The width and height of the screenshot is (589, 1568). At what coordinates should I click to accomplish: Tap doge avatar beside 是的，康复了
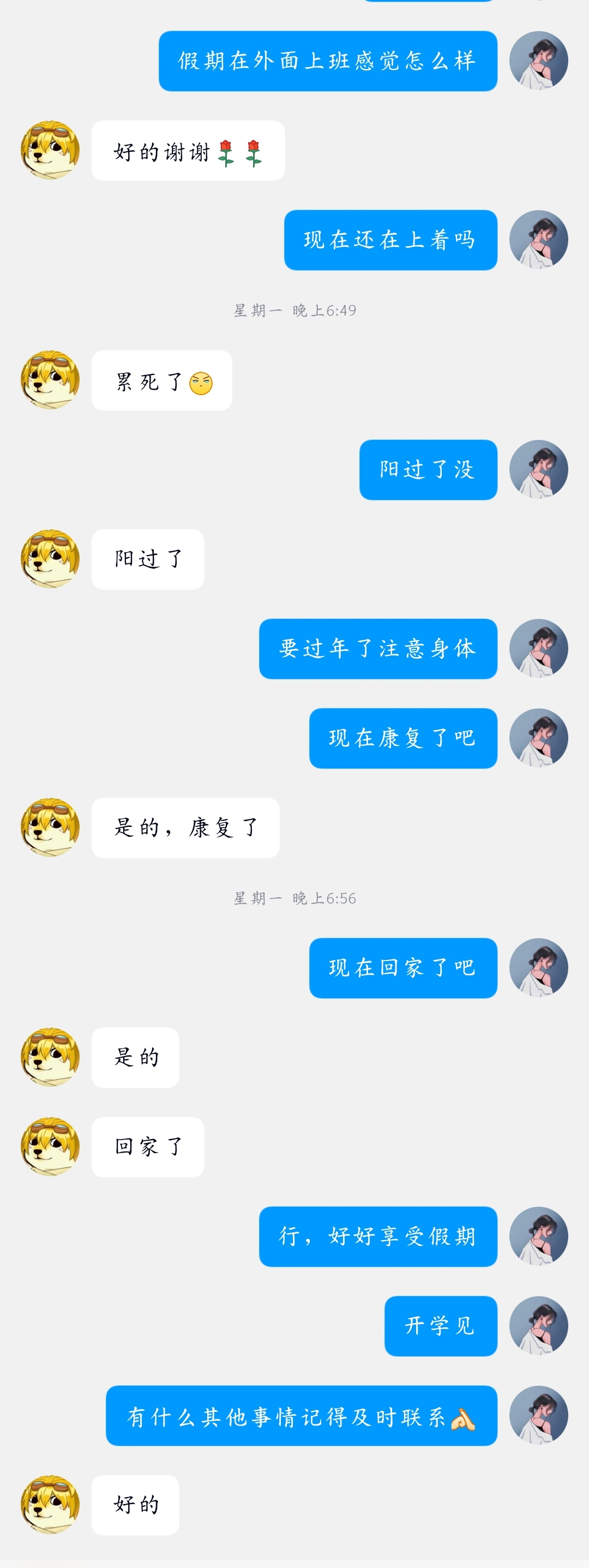50,827
